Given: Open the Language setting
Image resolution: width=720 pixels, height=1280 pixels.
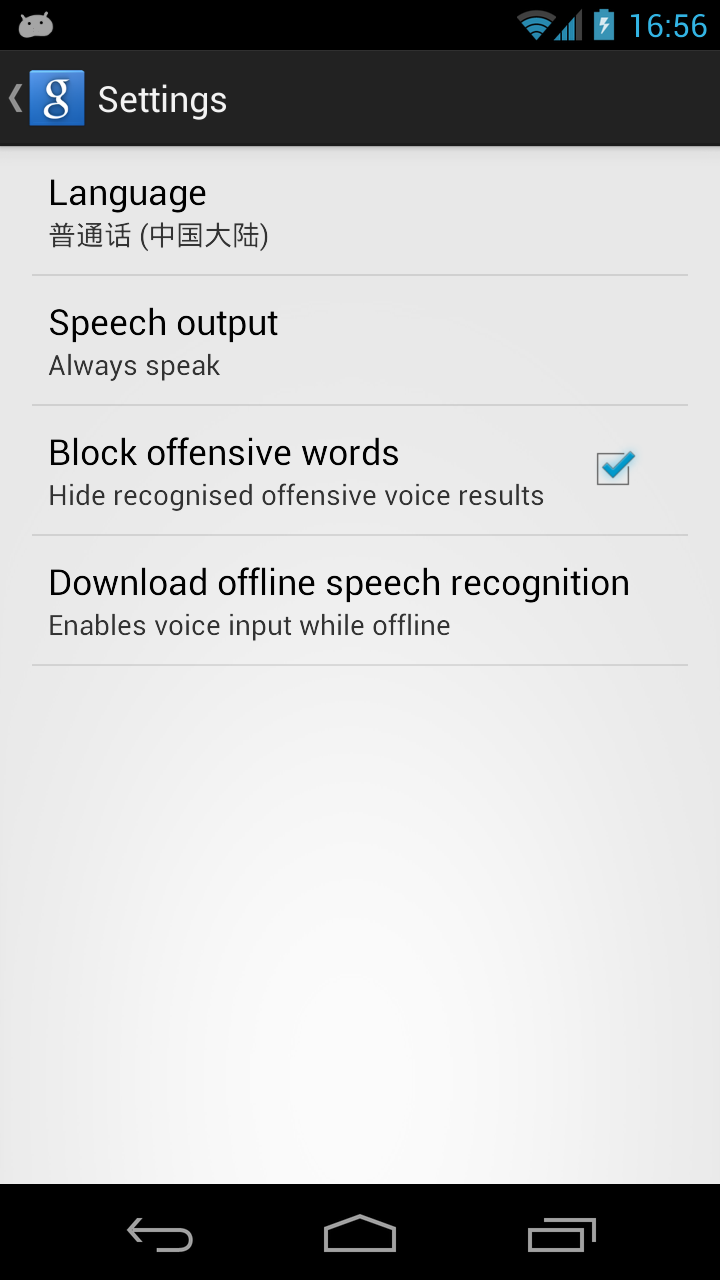Looking at the screenshot, I should 360,211.
